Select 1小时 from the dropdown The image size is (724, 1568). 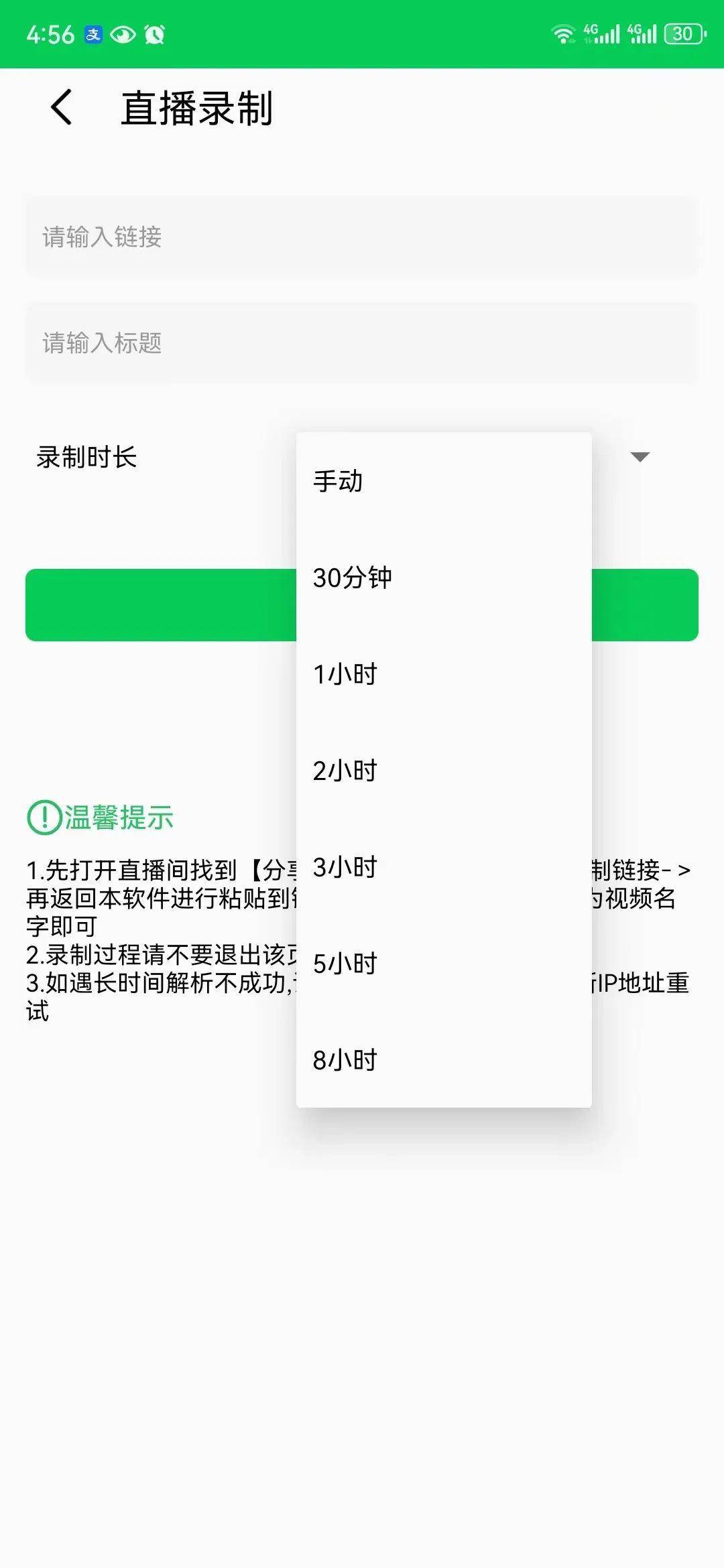pyautogui.click(x=442, y=674)
